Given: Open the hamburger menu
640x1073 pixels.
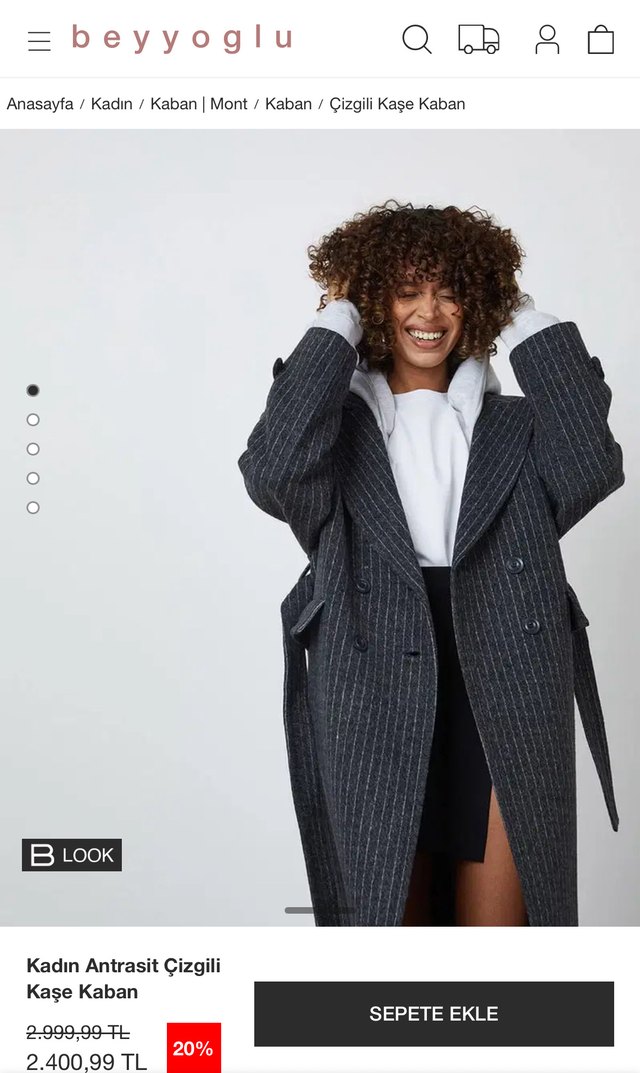Looking at the screenshot, I should [39, 41].
